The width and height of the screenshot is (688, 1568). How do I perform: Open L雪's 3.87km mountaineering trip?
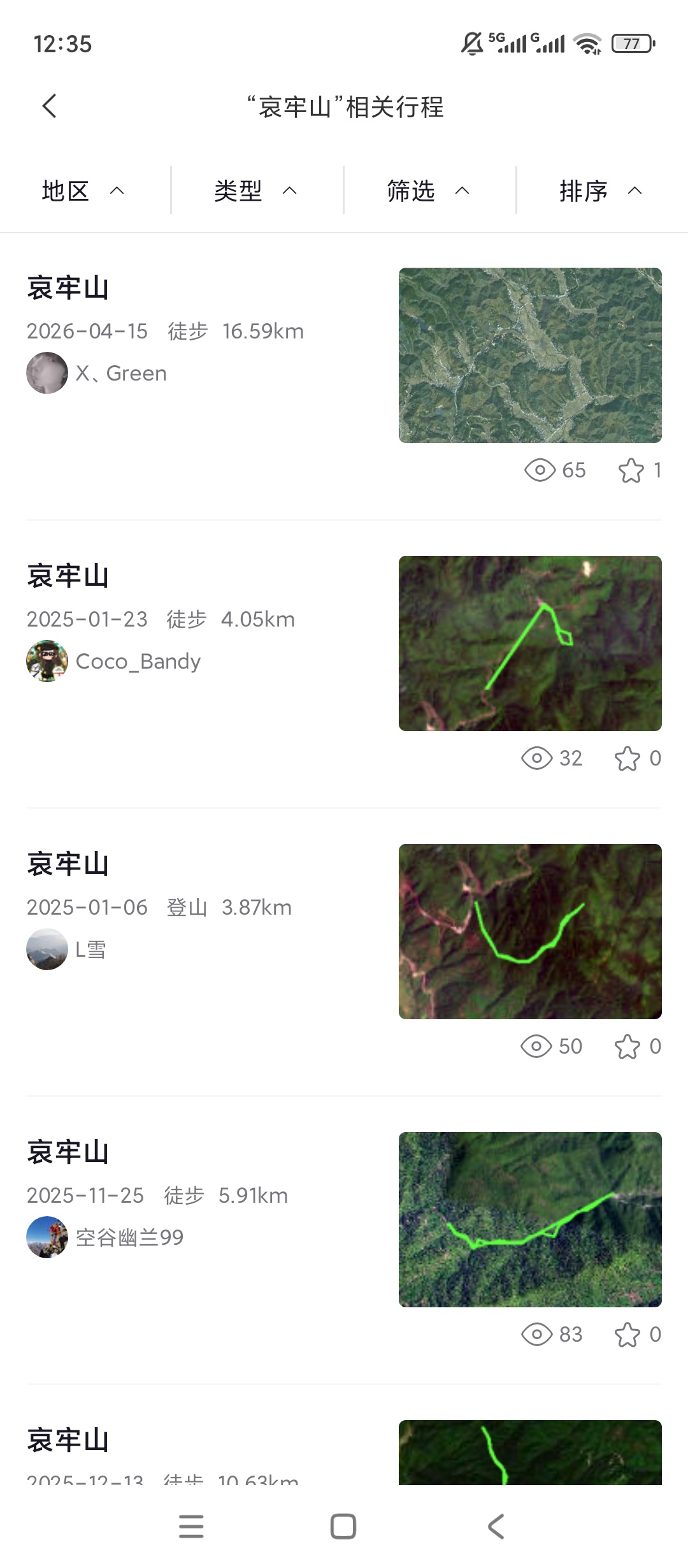[x=344, y=952]
